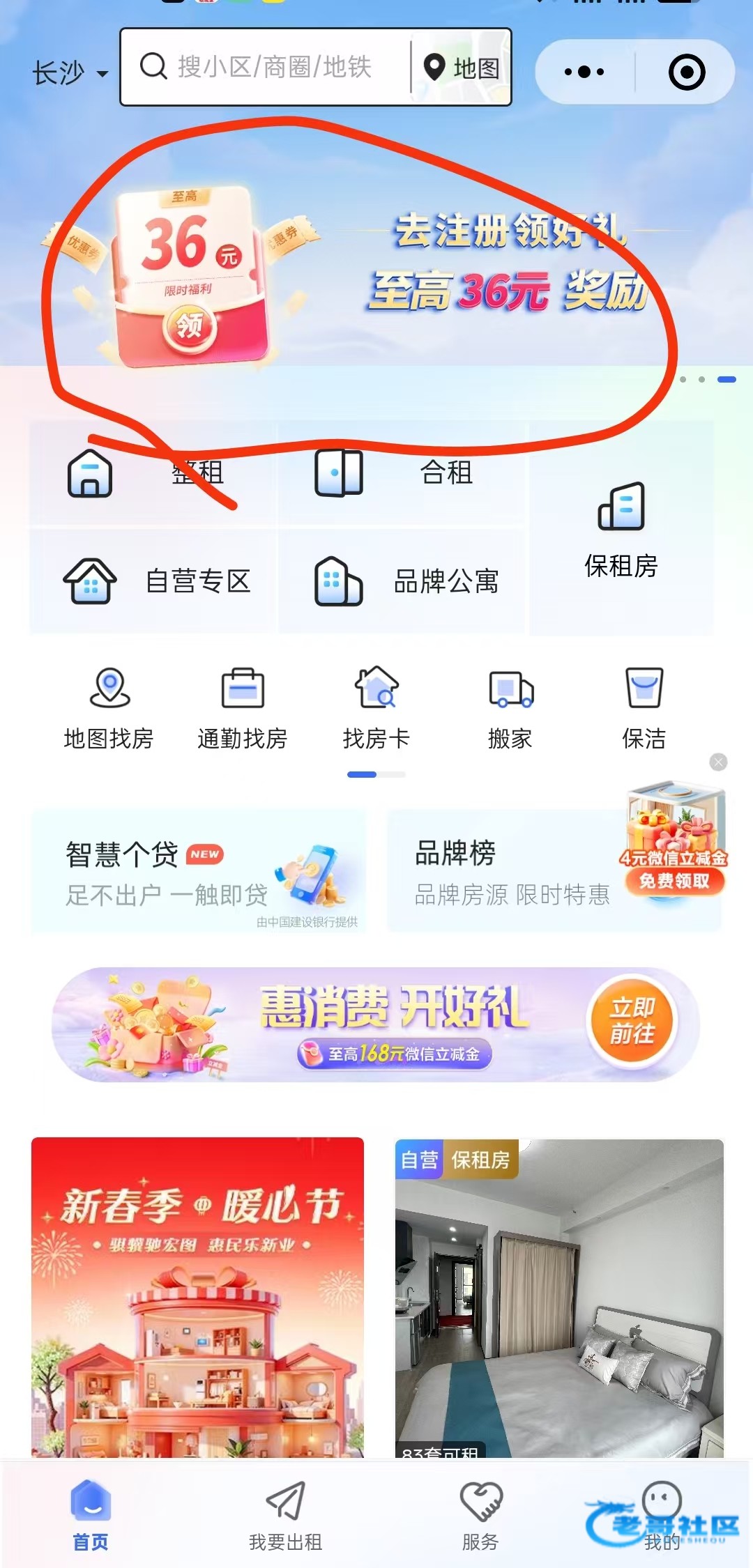Open 保洁 cleaning service

tap(644, 707)
